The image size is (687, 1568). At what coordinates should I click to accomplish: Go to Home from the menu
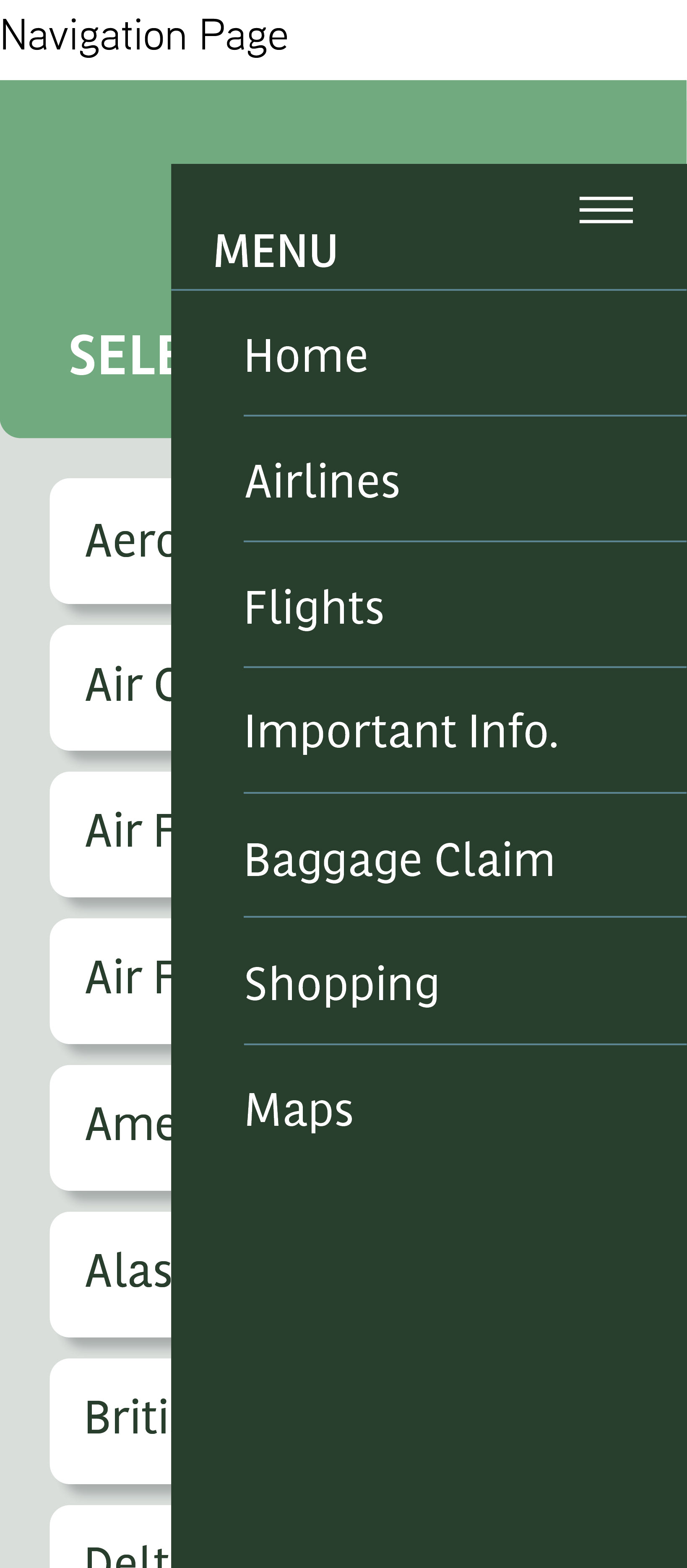(306, 355)
